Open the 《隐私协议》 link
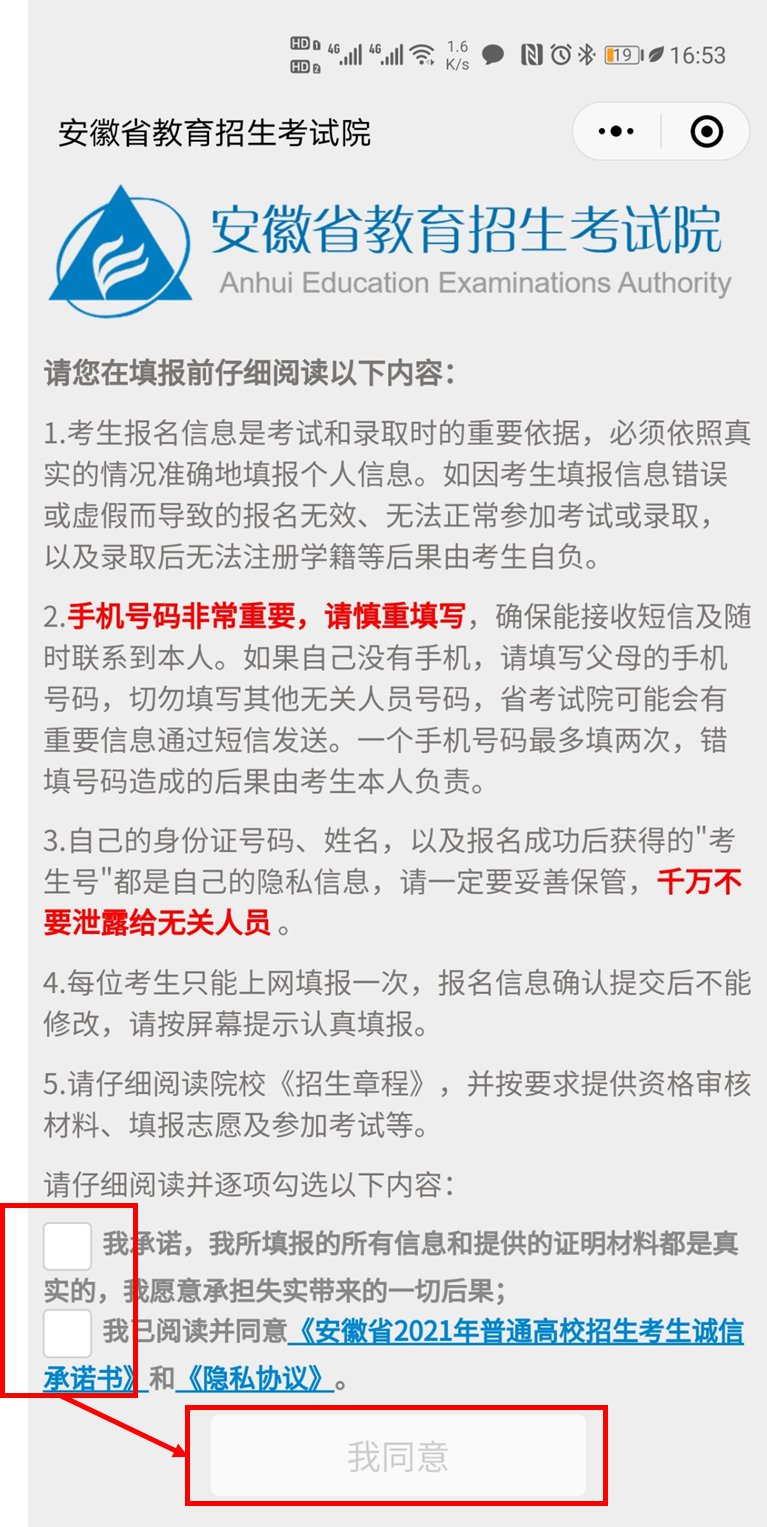Viewport: 767px width, 1527px height. pyautogui.click(x=255, y=1379)
